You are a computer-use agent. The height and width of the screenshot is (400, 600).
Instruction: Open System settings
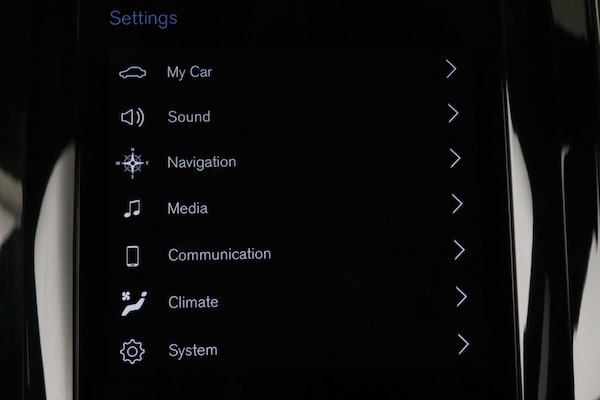click(x=193, y=350)
